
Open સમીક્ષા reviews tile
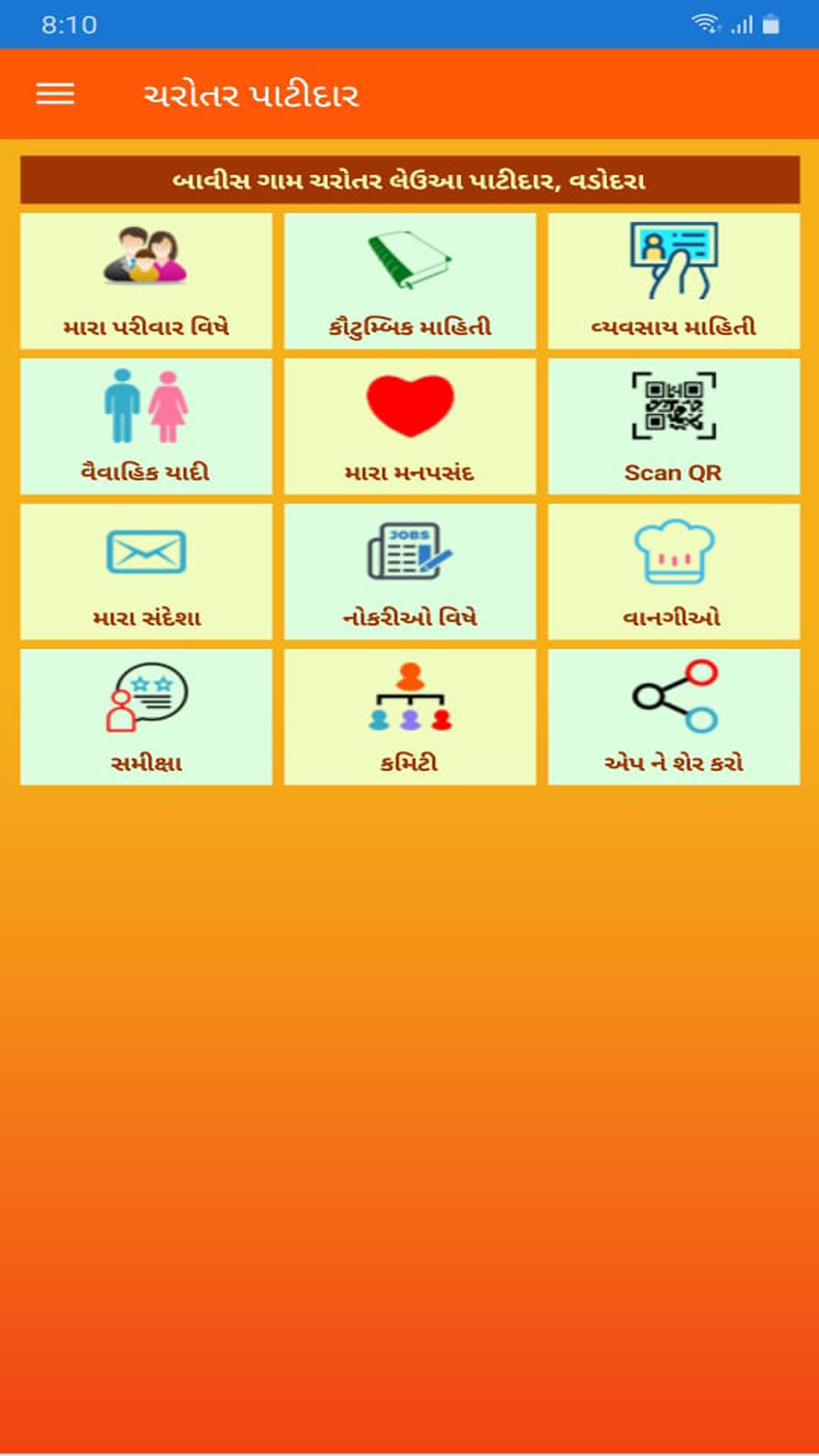pos(146,717)
